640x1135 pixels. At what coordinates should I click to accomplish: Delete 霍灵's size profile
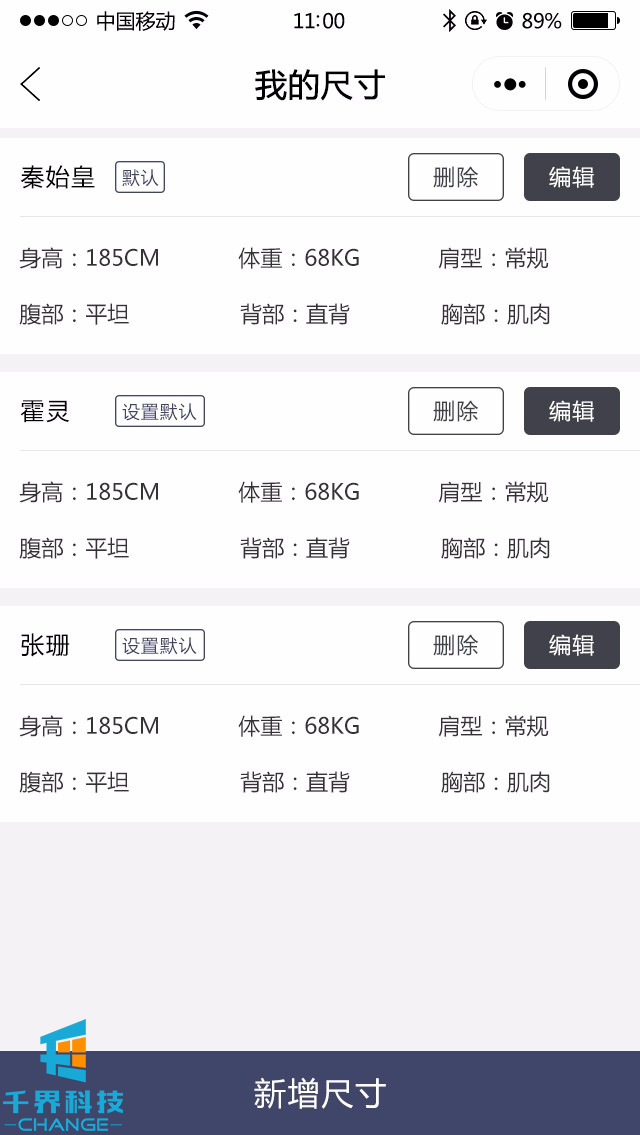455,411
